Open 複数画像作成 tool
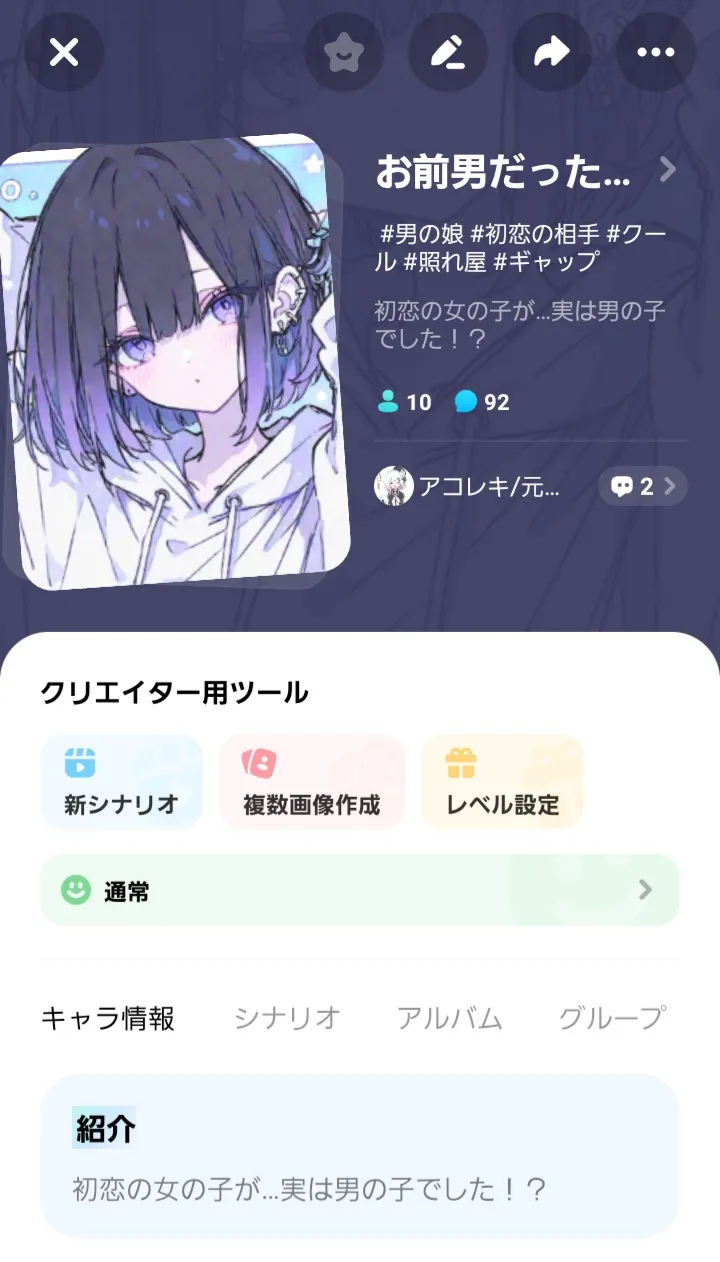Viewport: 720px width, 1262px height. tap(311, 782)
